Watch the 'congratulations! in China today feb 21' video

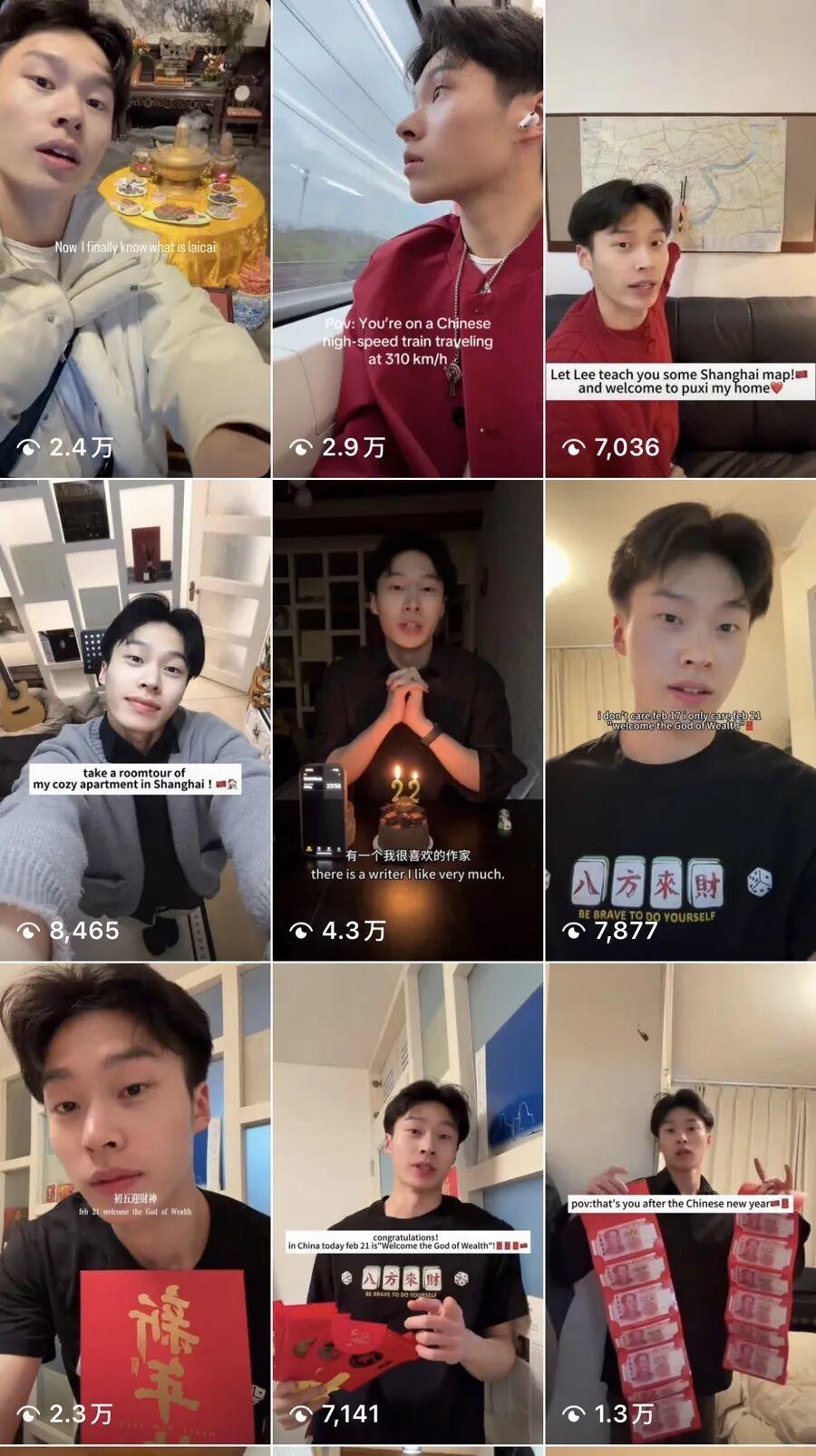(408, 1202)
